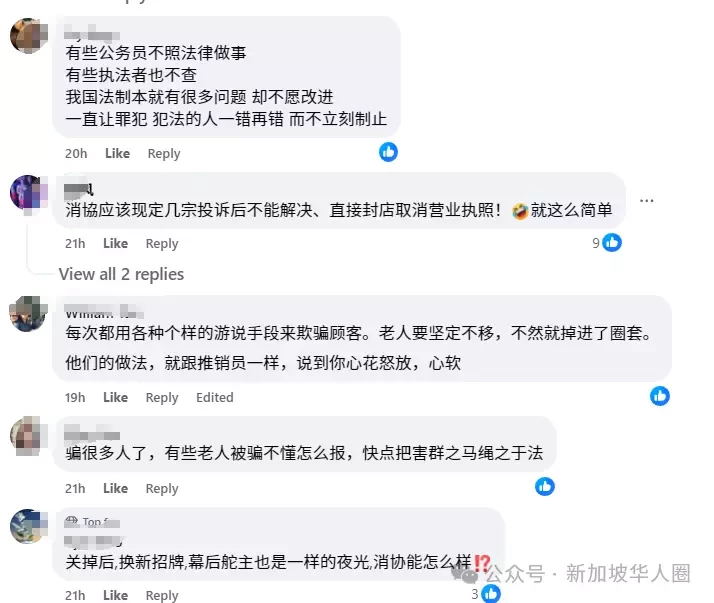Screen dimensions: 714x603
Task: Like the 消协应该现定几宗投诉 comment
Action: pyautogui.click(x=116, y=243)
